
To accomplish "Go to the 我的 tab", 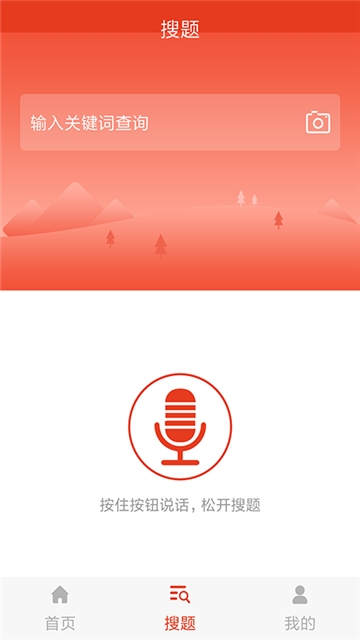I will click(x=300, y=608).
